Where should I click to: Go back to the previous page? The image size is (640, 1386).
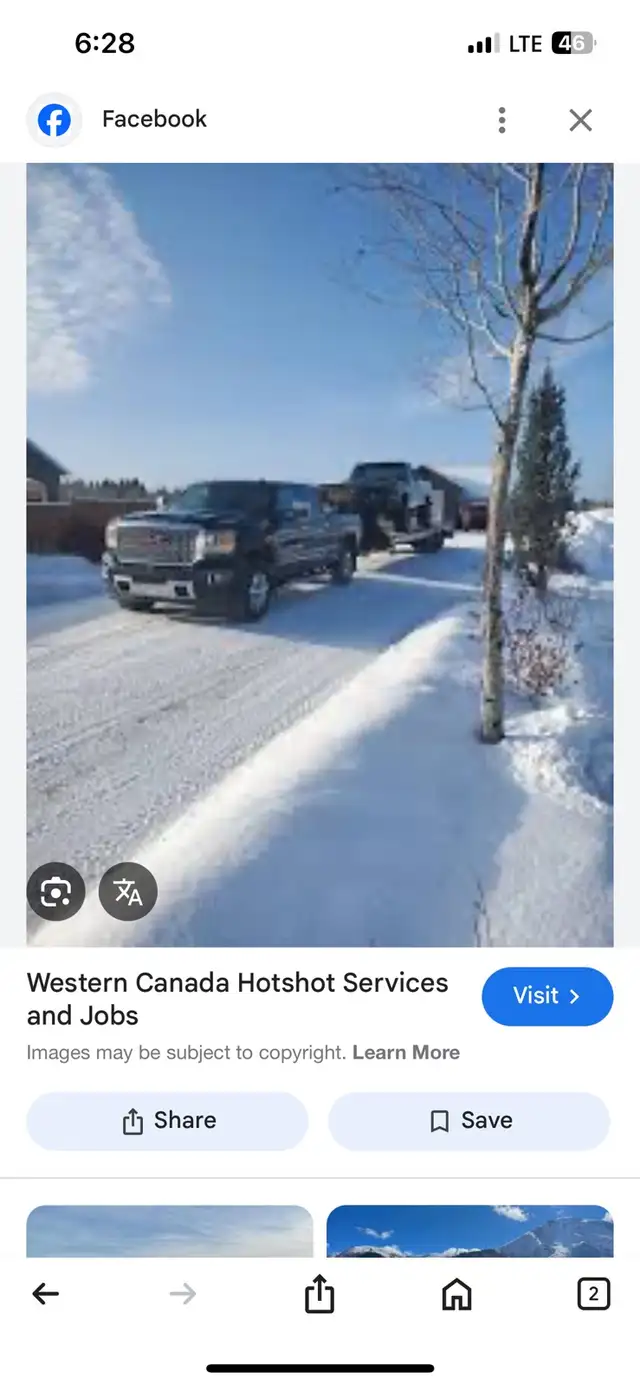click(x=46, y=1294)
